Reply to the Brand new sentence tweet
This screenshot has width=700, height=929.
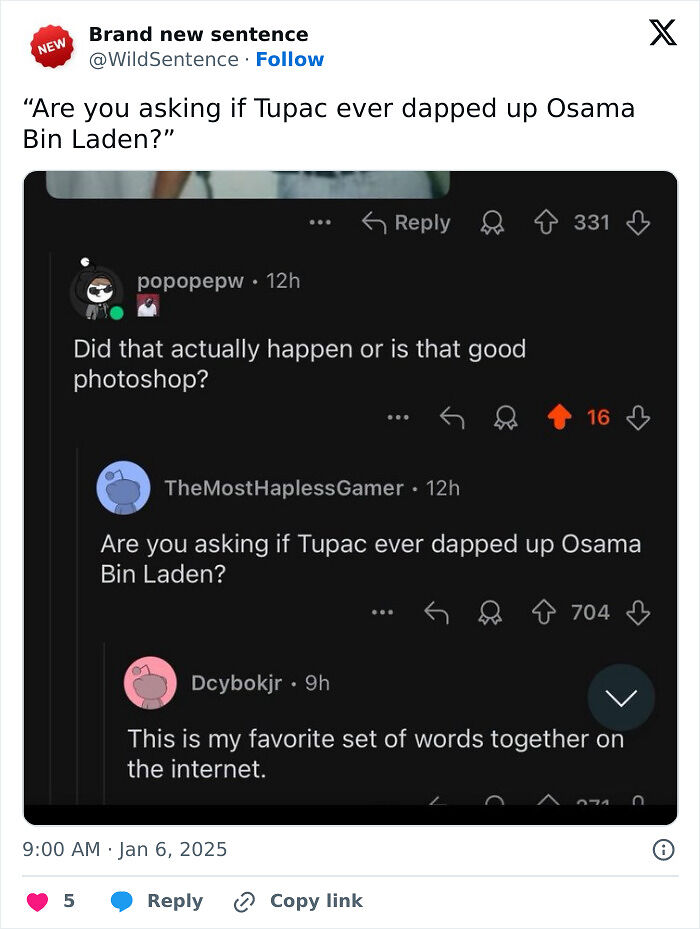pyautogui.click(x=158, y=901)
